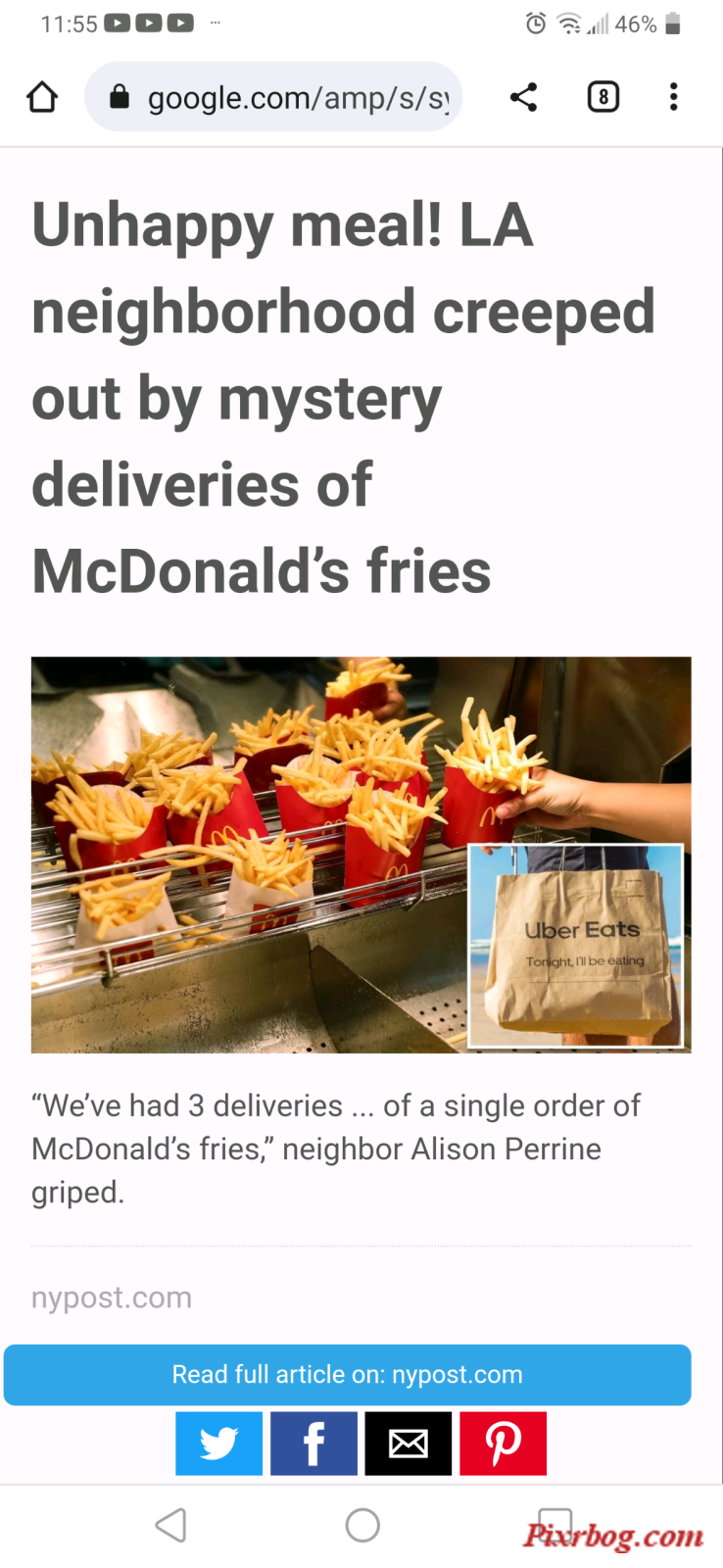Image resolution: width=723 pixels, height=1568 pixels.
Task: Pin the article on Pinterest
Action: pos(503,1444)
